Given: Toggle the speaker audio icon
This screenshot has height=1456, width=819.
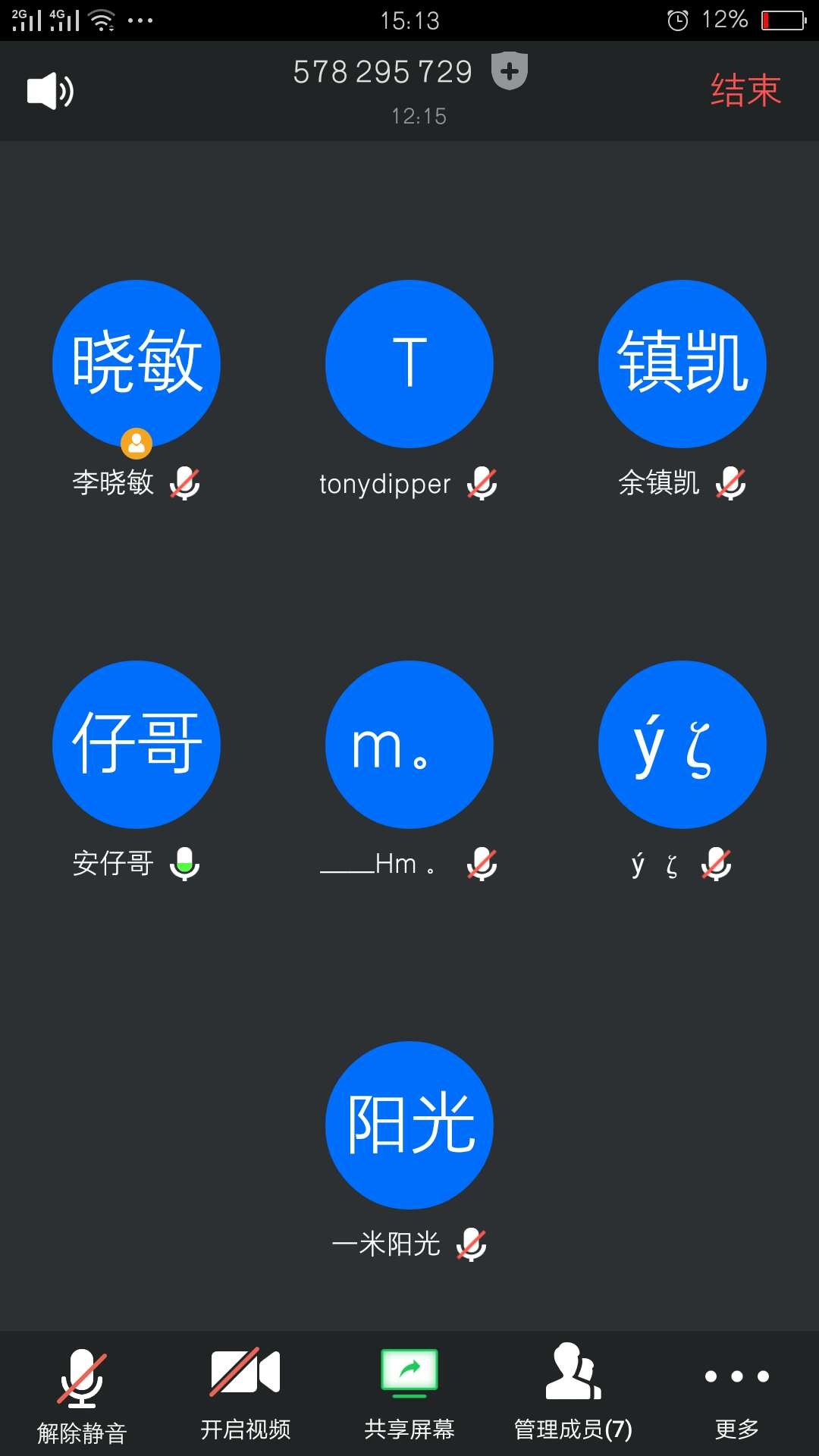Looking at the screenshot, I should click(50, 91).
